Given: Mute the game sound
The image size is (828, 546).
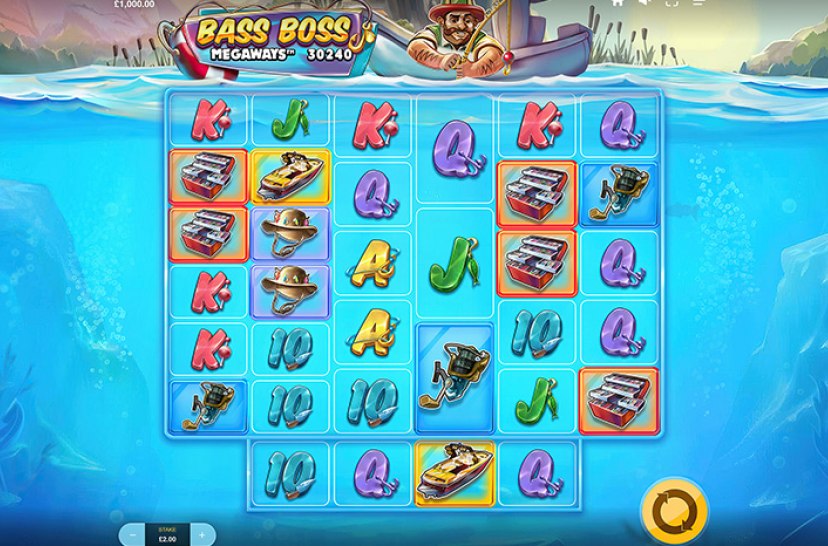Looking at the screenshot, I should tap(644, 2).
